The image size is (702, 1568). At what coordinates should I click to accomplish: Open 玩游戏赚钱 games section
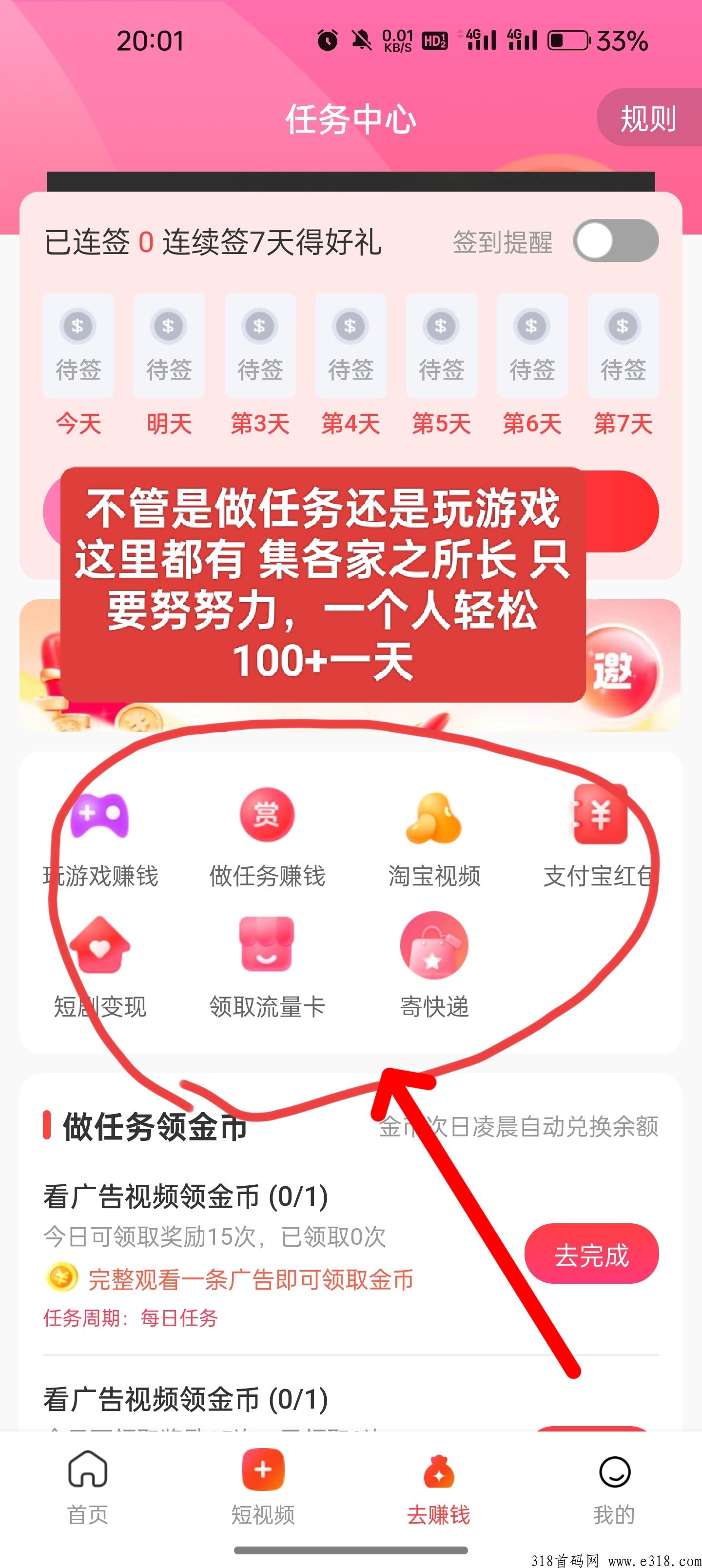(x=100, y=839)
